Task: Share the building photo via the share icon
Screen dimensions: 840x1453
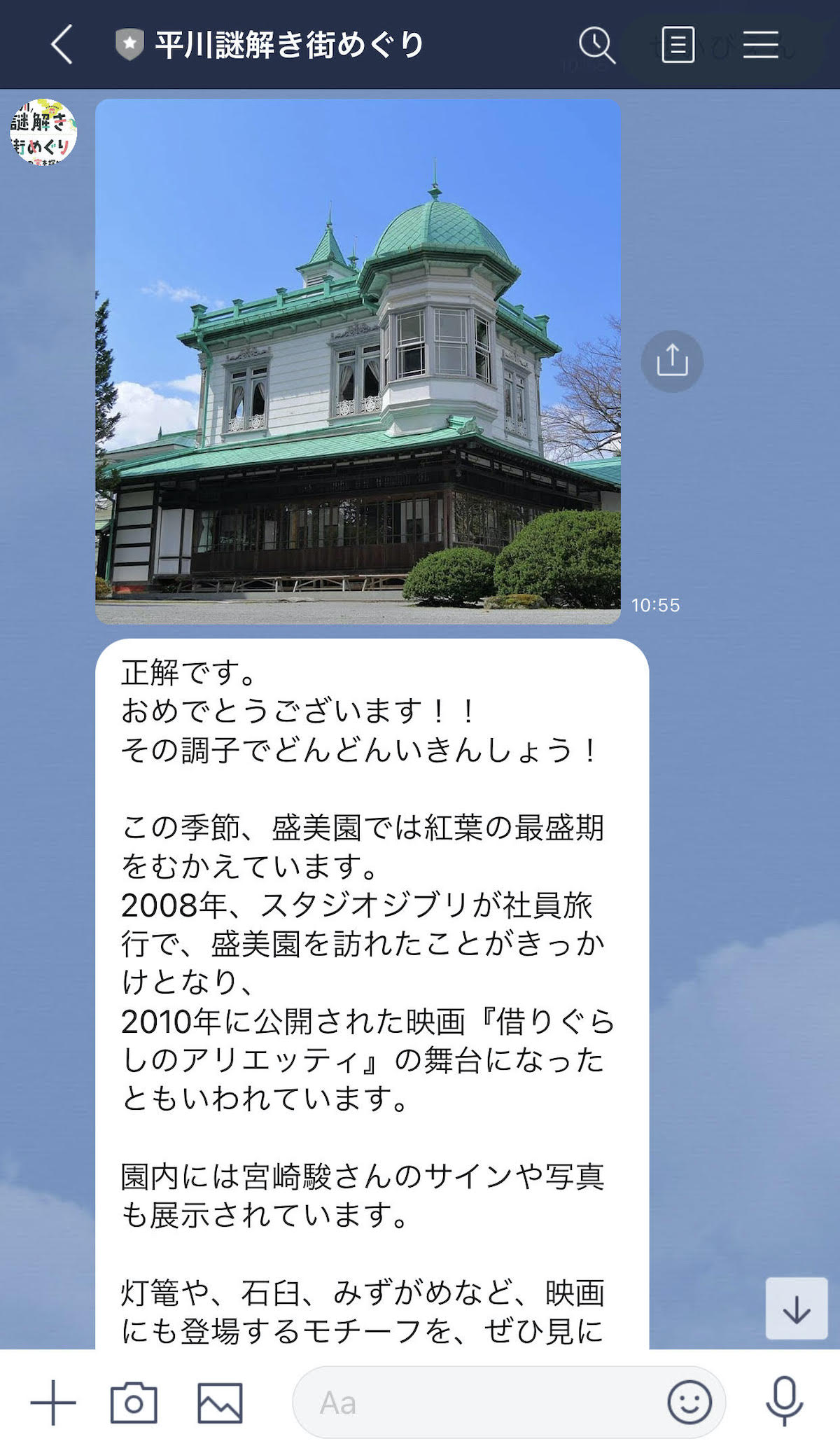Action: (671, 361)
